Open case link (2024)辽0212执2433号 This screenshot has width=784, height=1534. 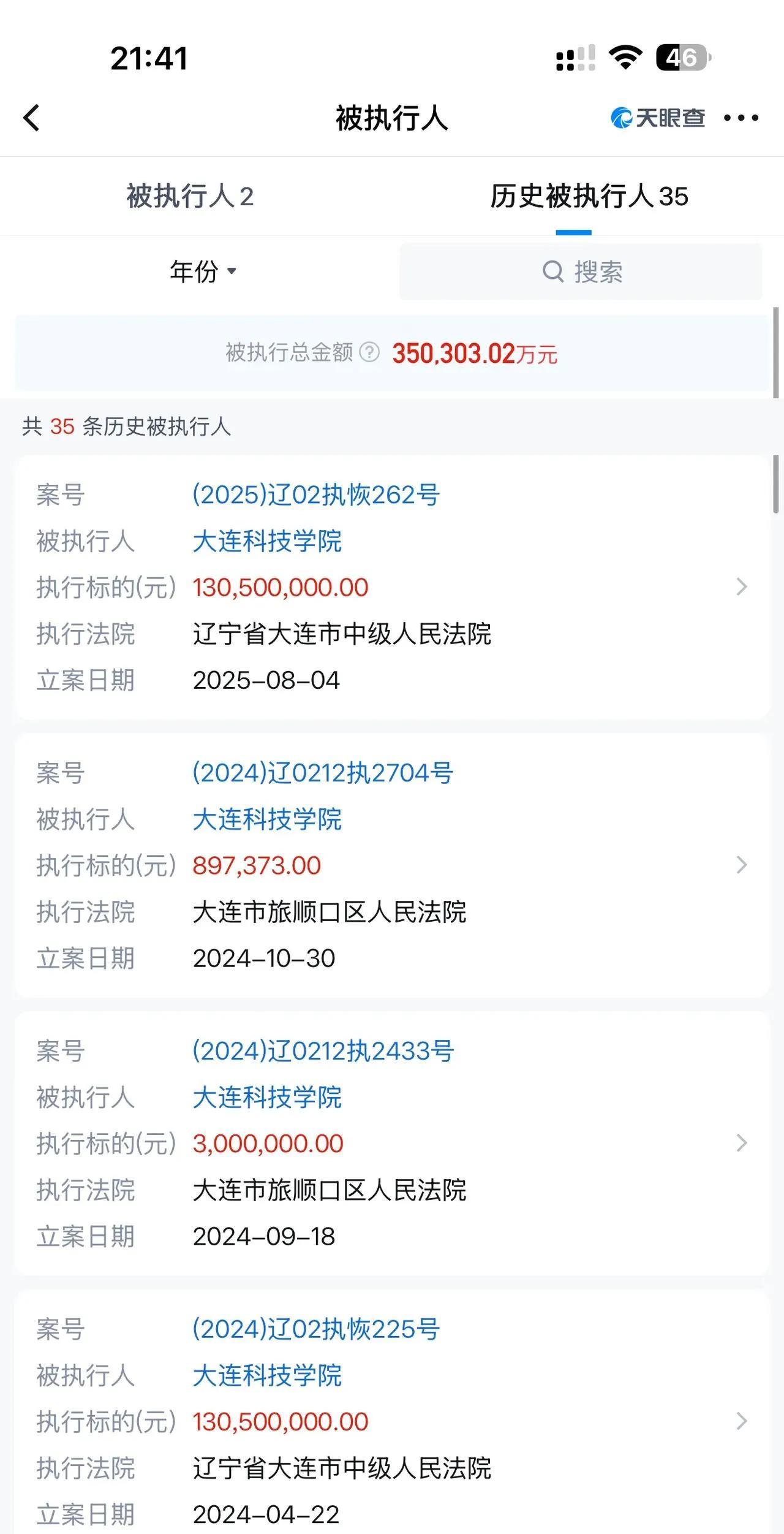[323, 1051]
